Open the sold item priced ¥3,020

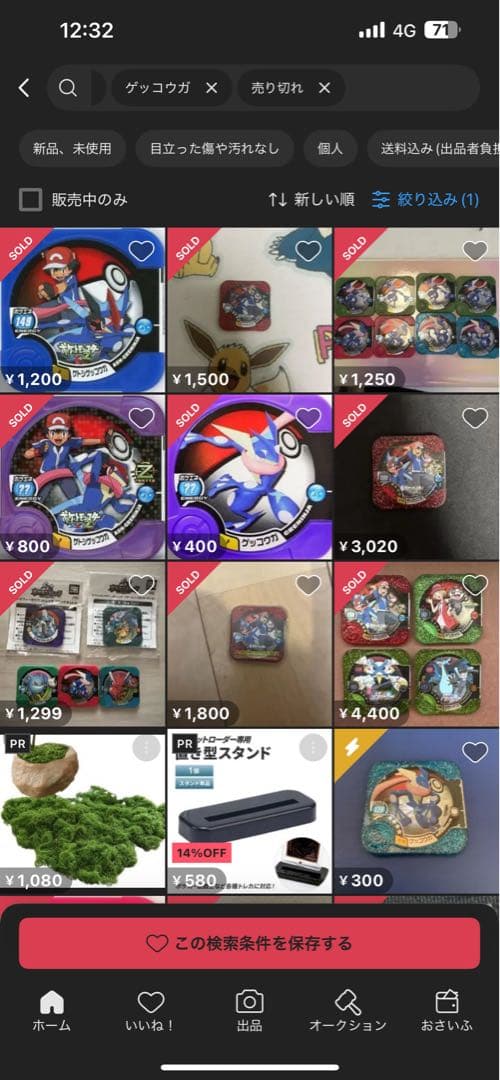coord(417,477)
